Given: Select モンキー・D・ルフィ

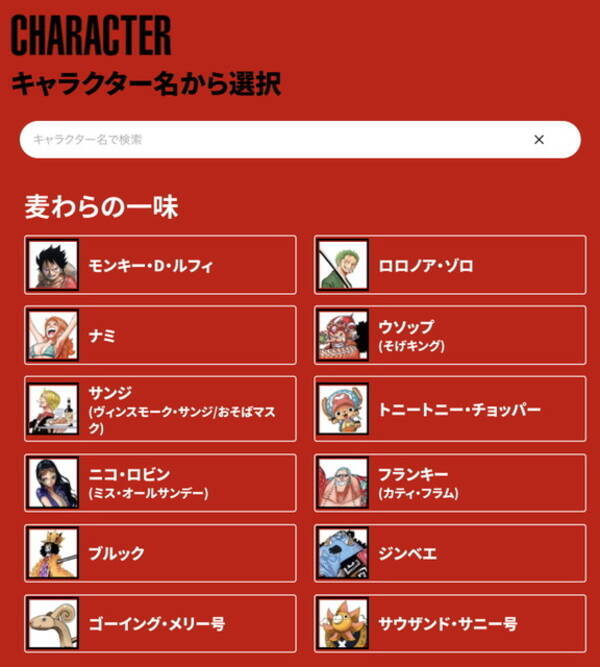Looking at the screenshot, I should (x=160, y=265).
